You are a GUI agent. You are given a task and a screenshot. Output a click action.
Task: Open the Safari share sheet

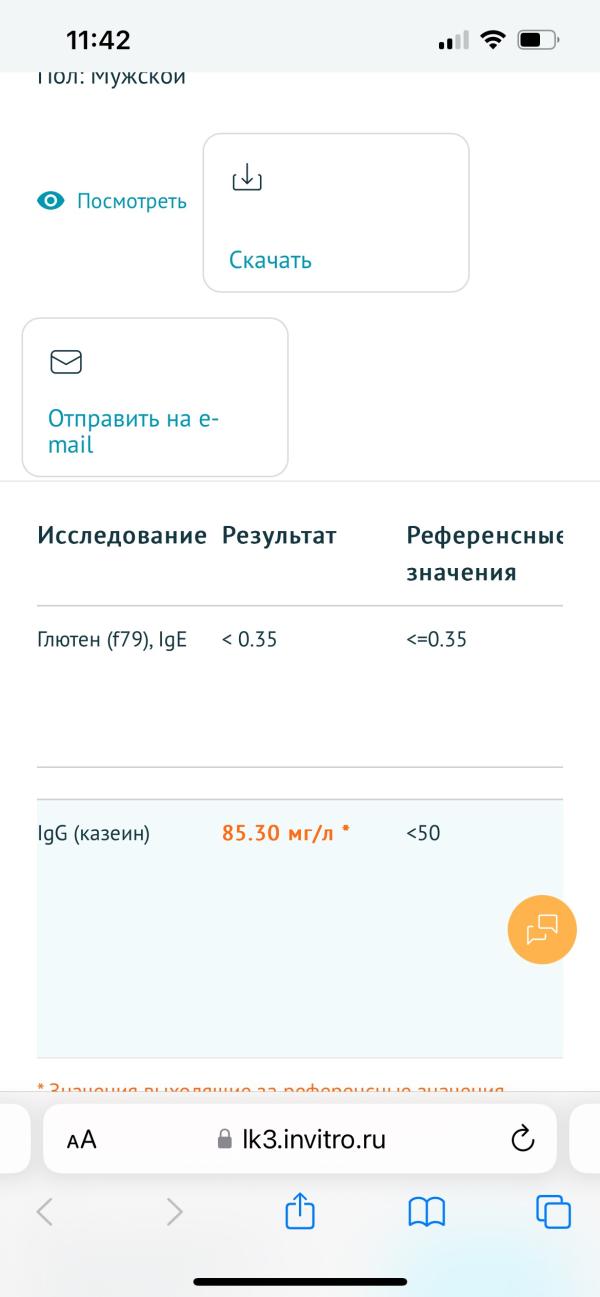(x=300, y=1212)
